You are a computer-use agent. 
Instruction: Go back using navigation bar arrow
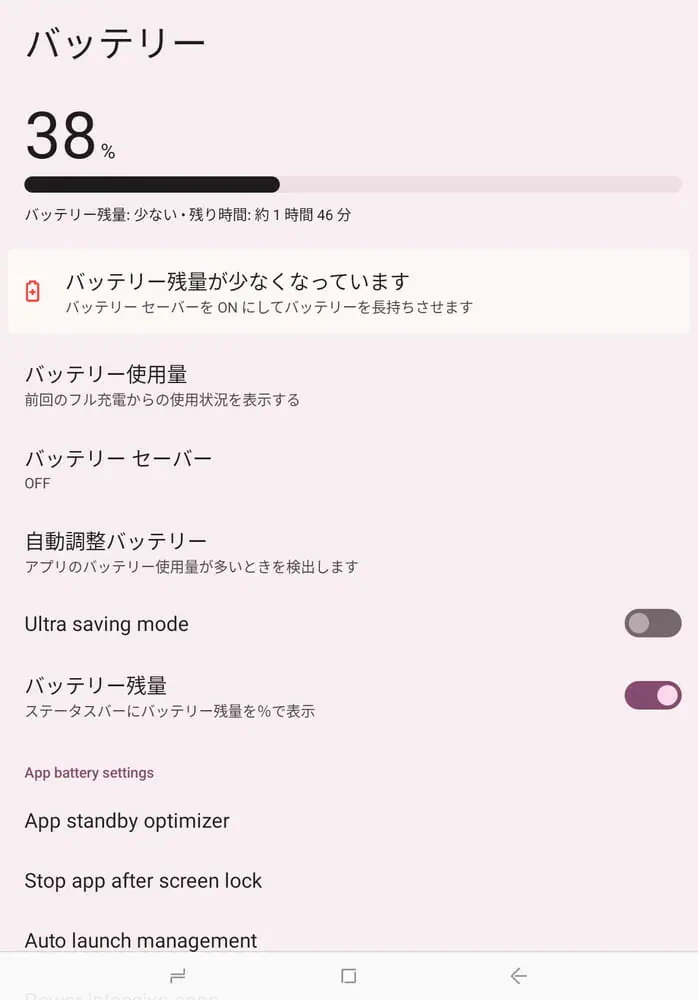tap(518, 976)
